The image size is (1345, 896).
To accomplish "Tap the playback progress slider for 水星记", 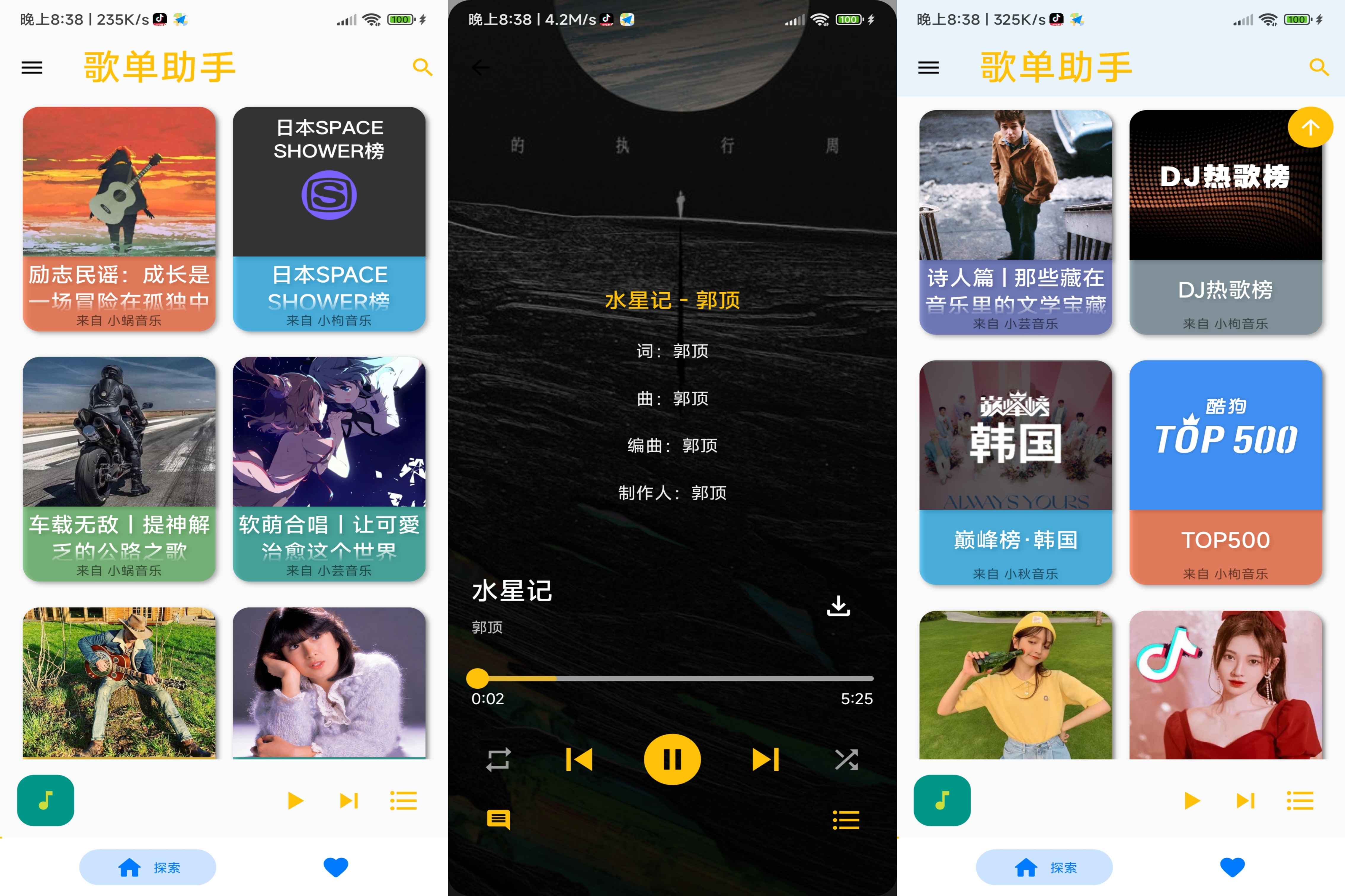I will point(672,678).
